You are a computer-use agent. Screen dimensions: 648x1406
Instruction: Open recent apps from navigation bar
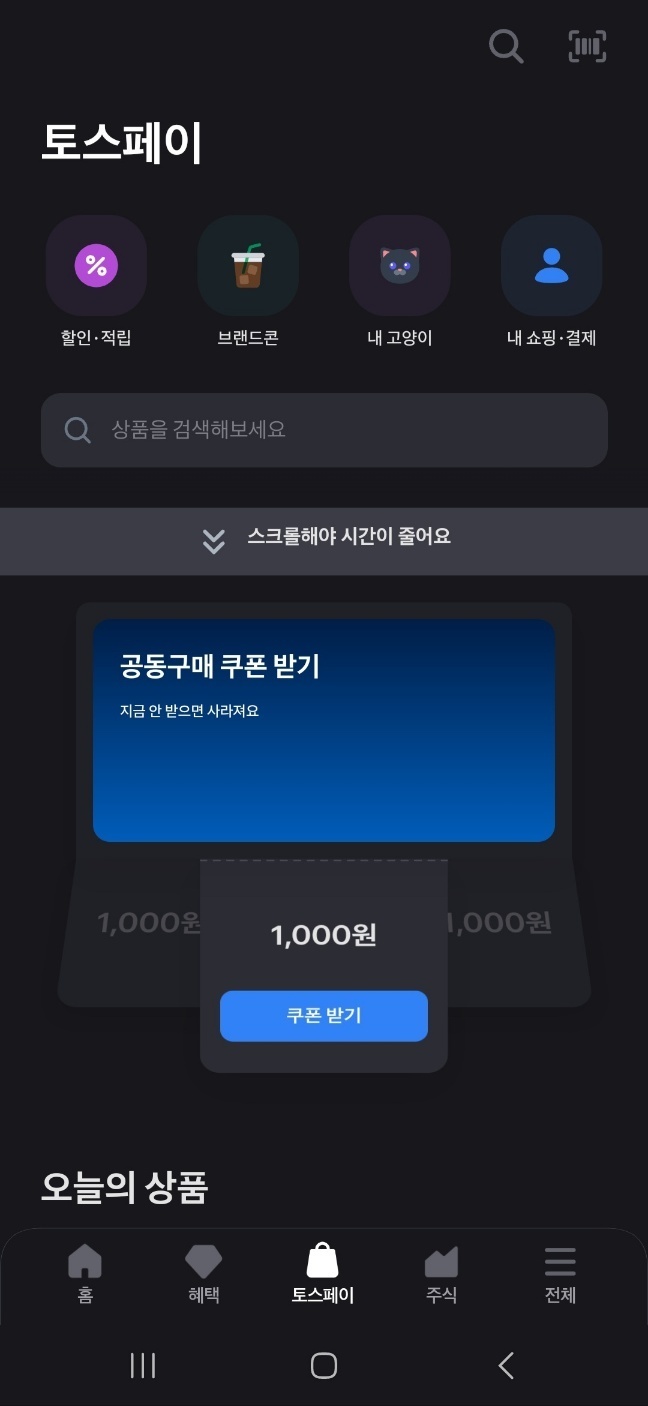[x=143, y=1366]
